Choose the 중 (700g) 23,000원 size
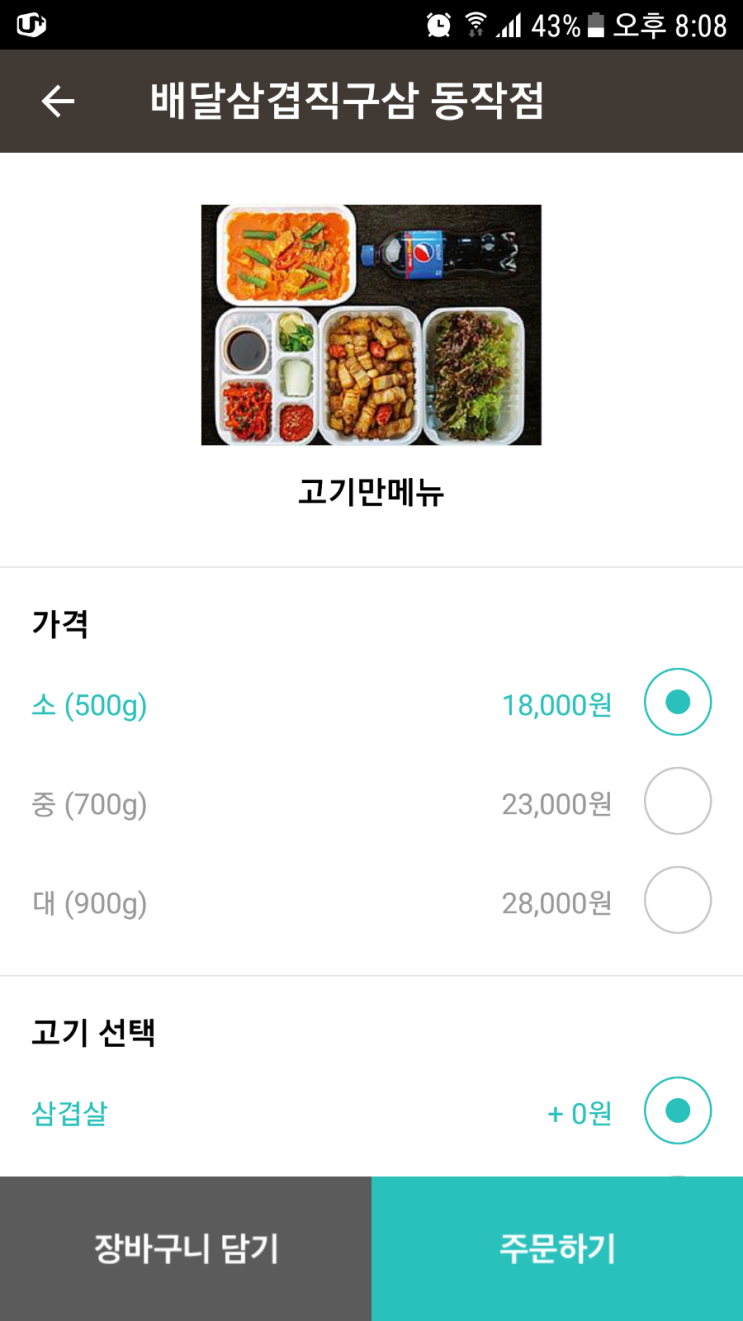 (677, 801)
